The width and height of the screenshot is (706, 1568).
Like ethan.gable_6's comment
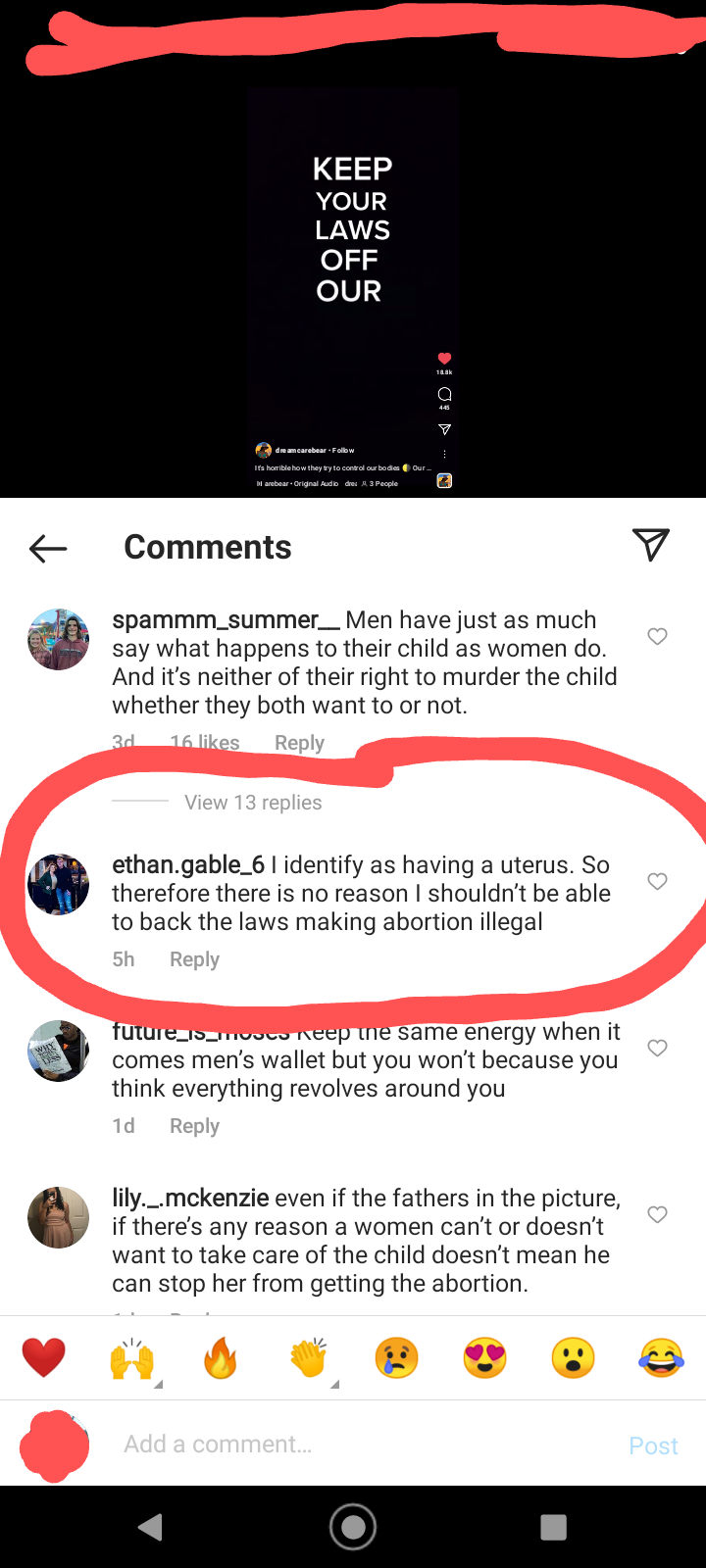coord(658,881)
